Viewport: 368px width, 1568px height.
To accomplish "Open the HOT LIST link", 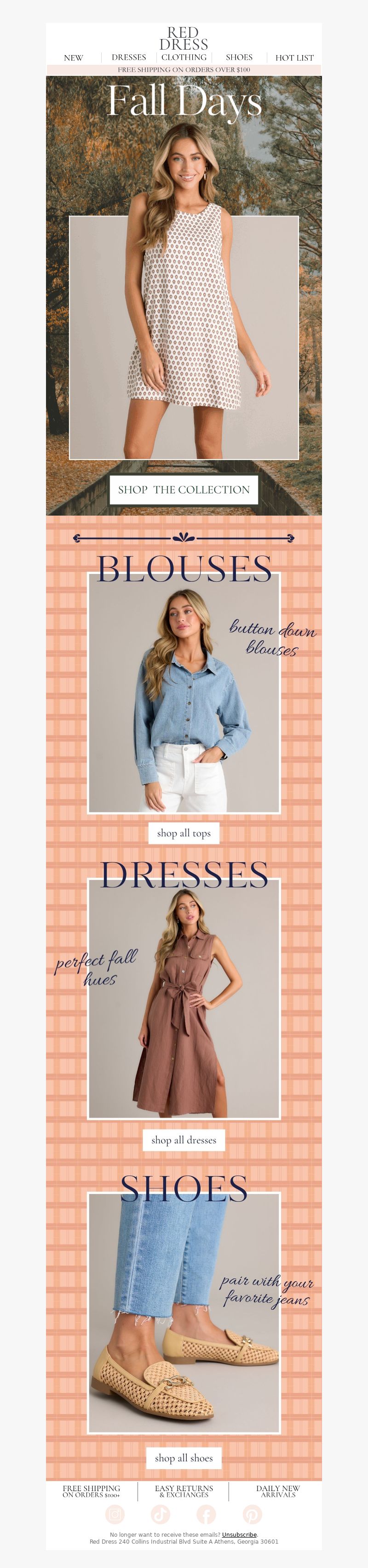I will point(294,58).
